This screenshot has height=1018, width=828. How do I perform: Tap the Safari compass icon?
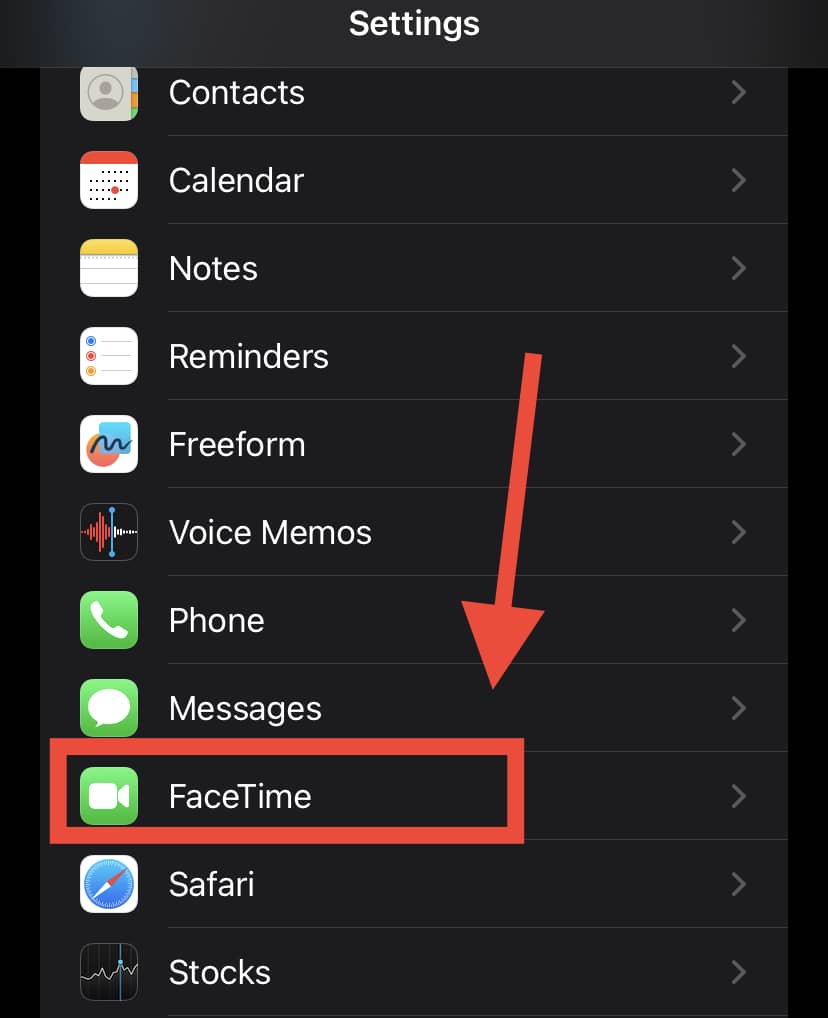click(x=109, y=884)
